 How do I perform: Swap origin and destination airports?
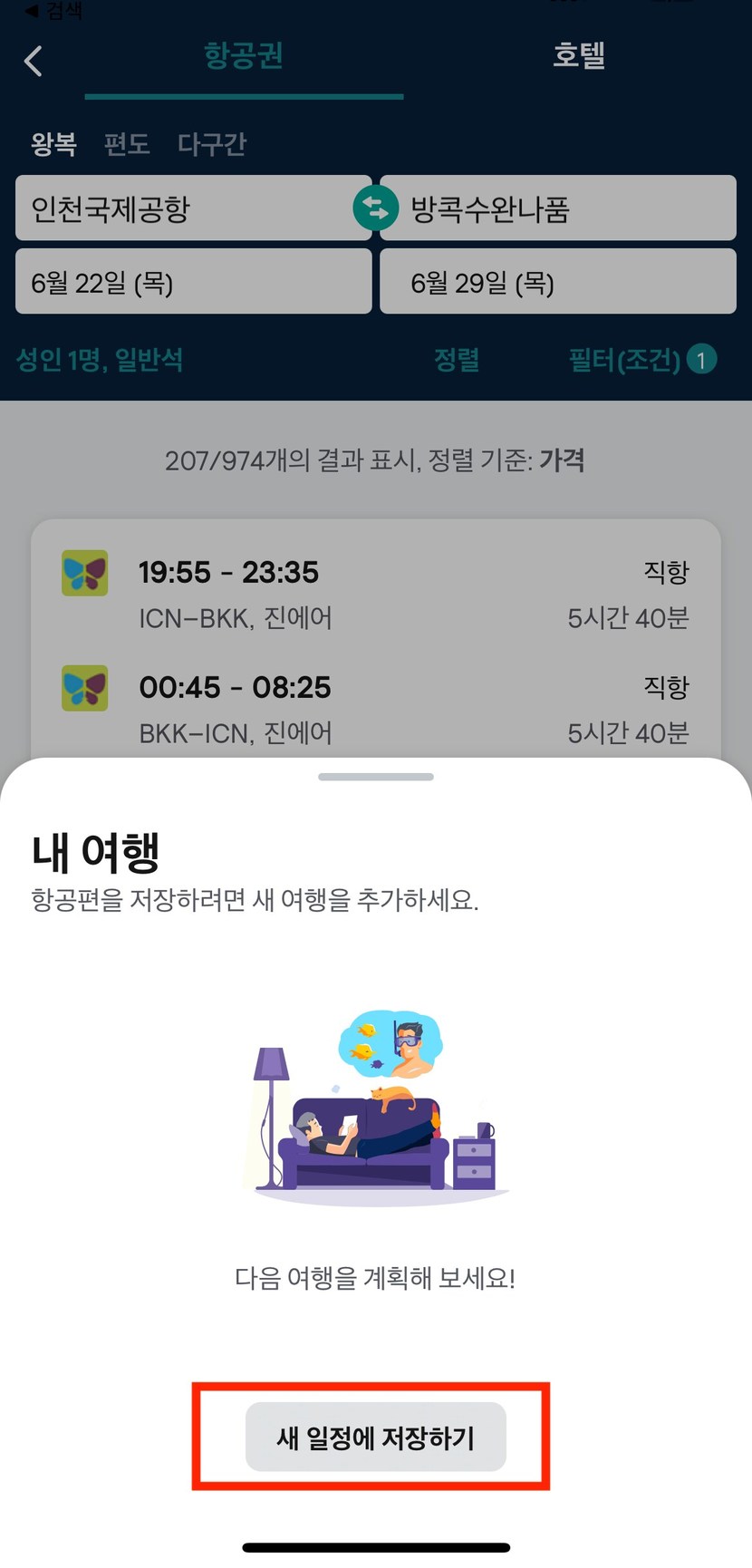click(375, 208)
